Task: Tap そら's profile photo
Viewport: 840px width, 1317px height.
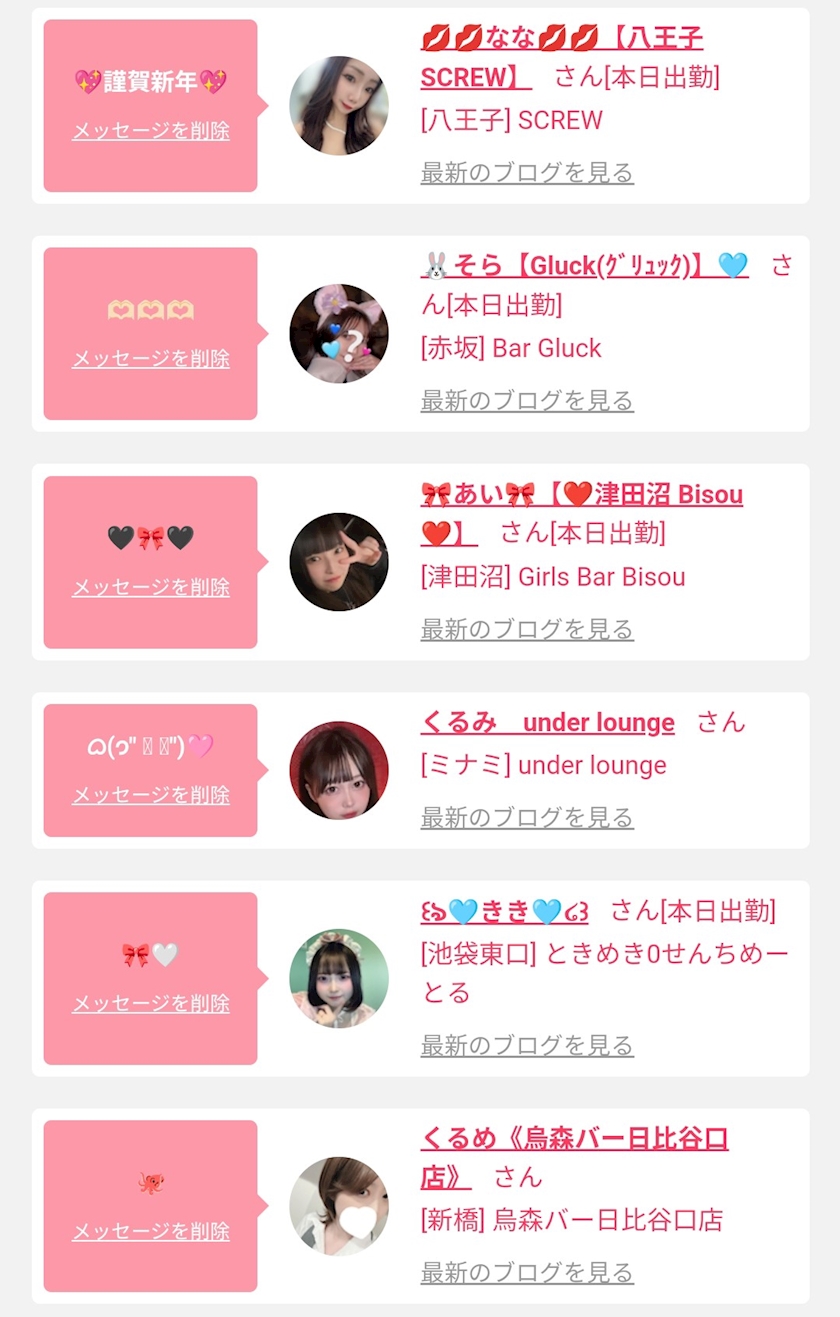Action: coord(339,334)
